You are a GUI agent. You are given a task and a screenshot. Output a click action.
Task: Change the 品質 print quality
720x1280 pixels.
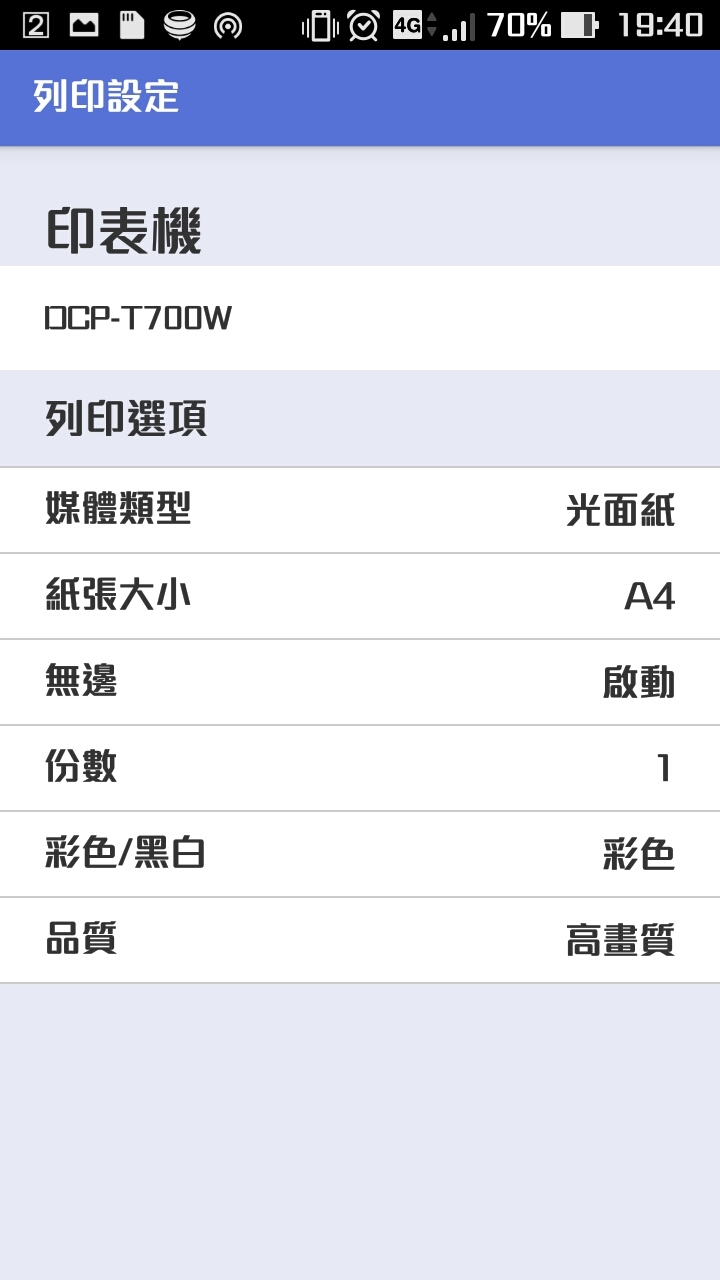(x=360, y=940)
